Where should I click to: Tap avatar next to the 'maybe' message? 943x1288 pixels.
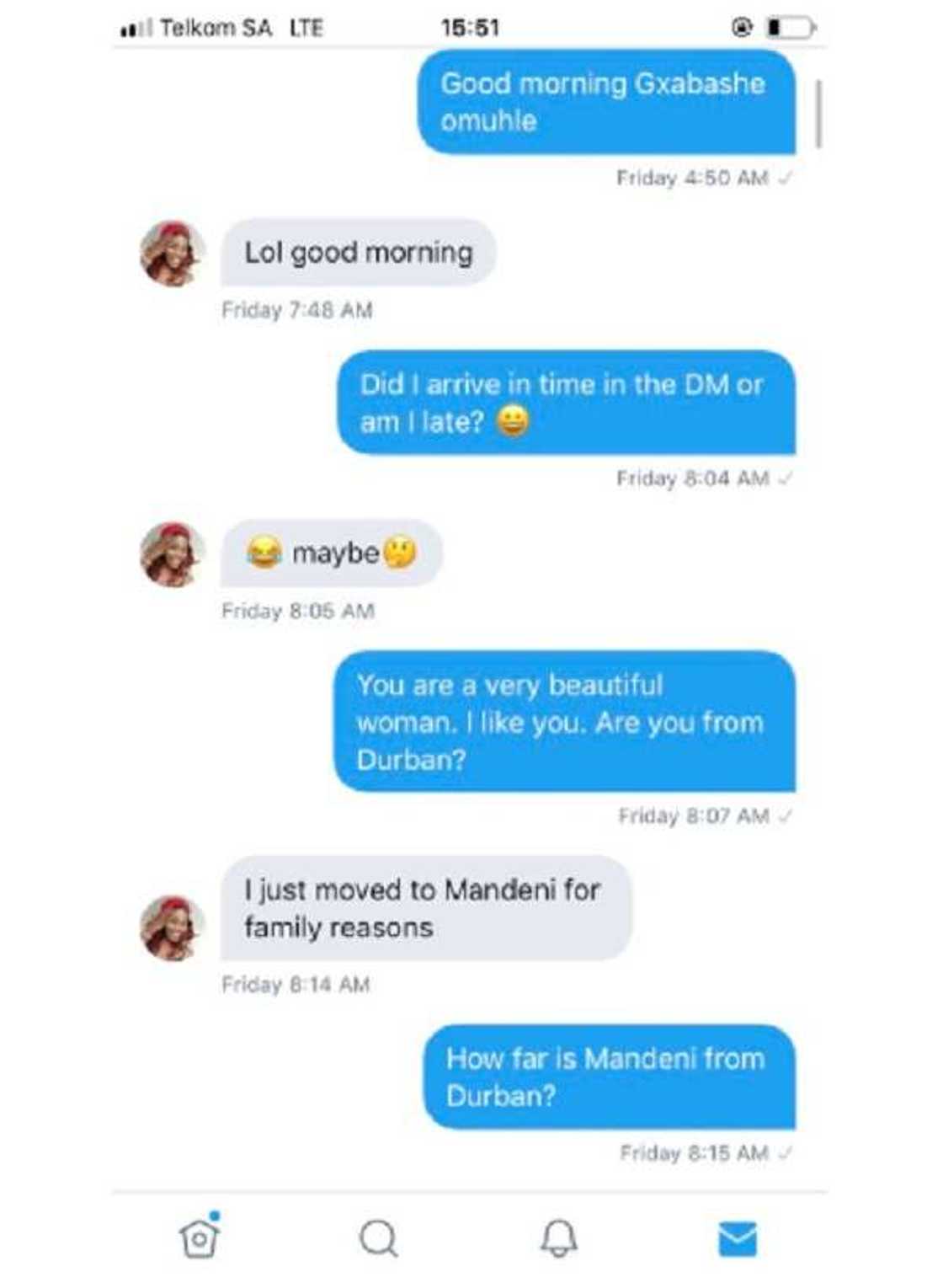[172, 554]
